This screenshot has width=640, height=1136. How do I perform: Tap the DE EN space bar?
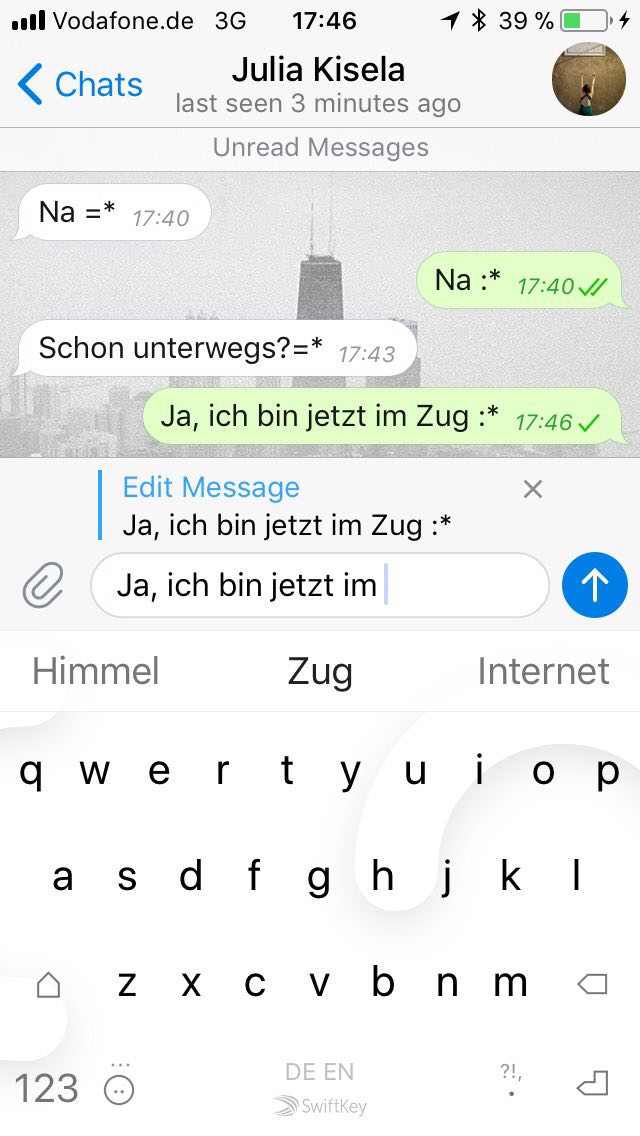coord(320,1084)
